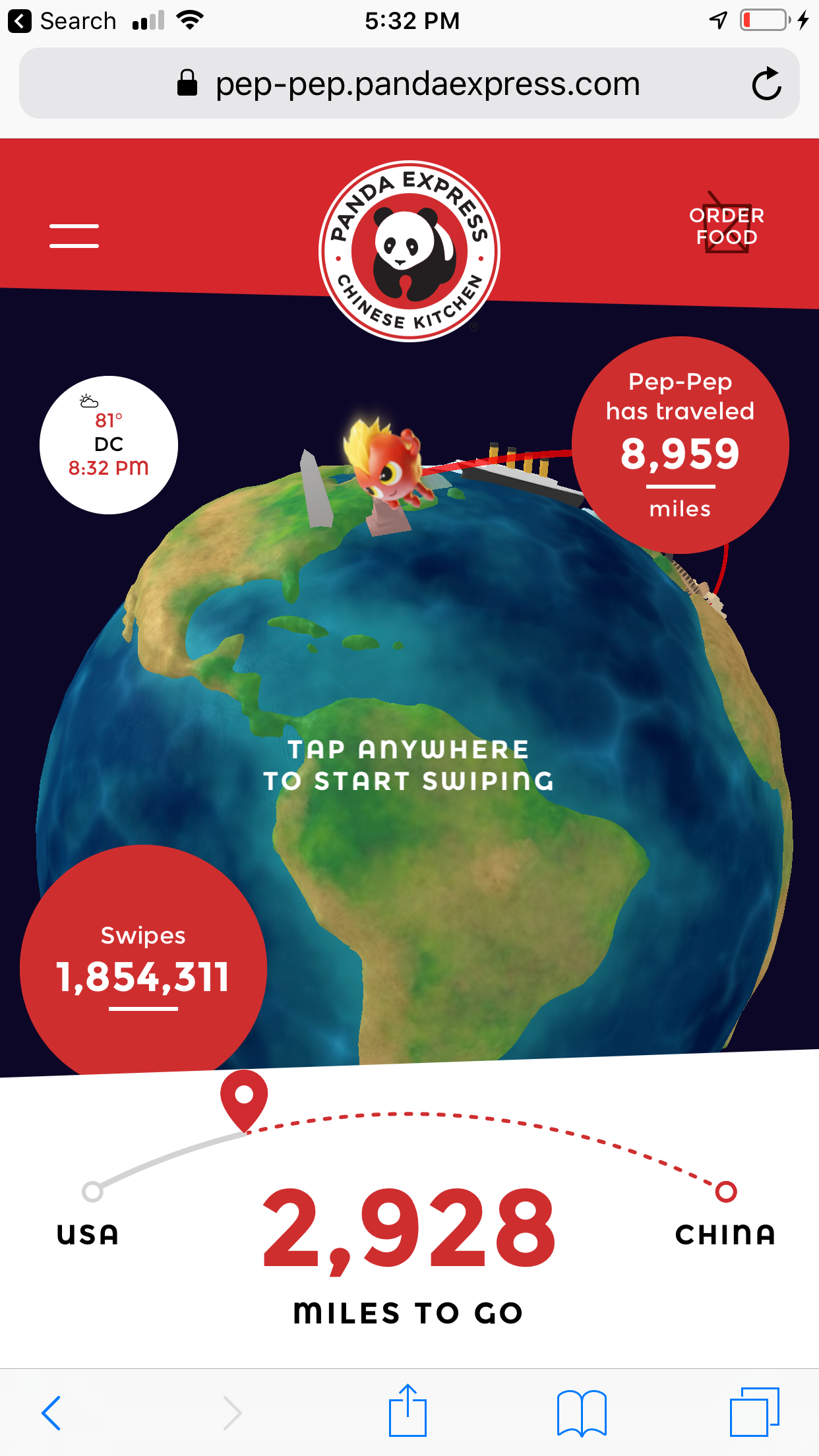Open the hamburger menu
This screenshot has height=1456, width=819.
74,235
